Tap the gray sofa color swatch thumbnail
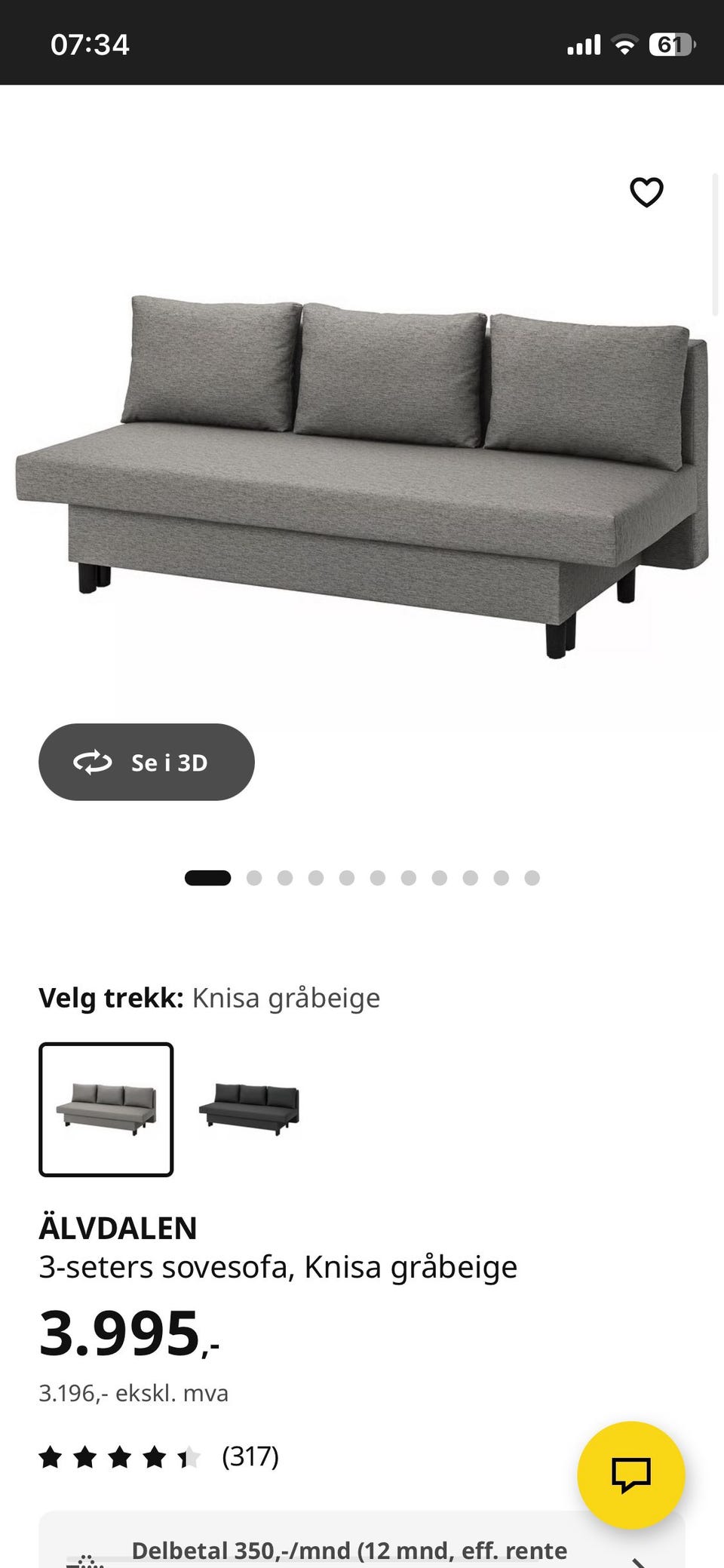 tap(107, 1112)
